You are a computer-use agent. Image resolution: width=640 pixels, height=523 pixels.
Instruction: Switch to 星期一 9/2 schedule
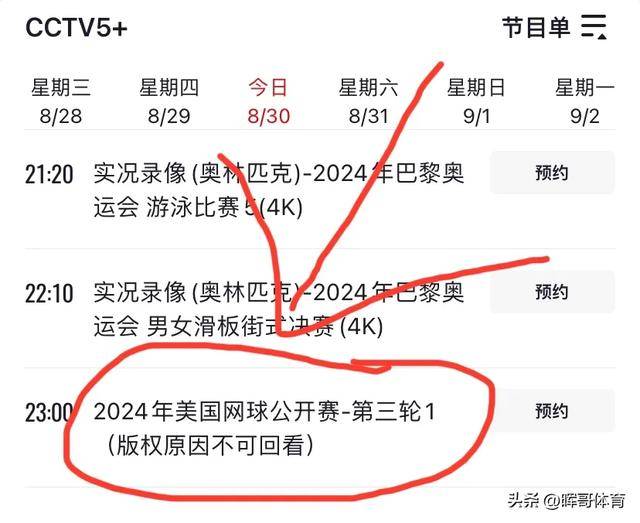tap(585, 101)
